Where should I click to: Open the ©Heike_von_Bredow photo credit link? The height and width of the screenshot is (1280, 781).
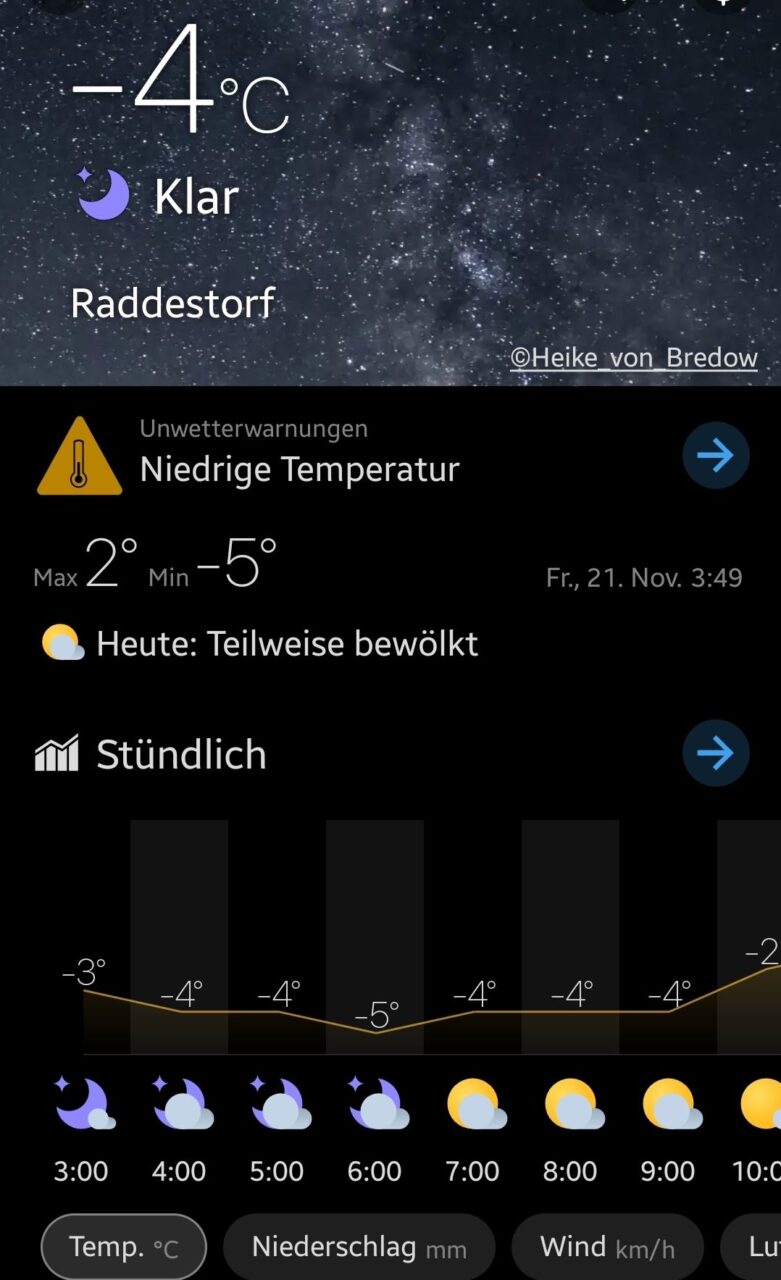(633, 357)
